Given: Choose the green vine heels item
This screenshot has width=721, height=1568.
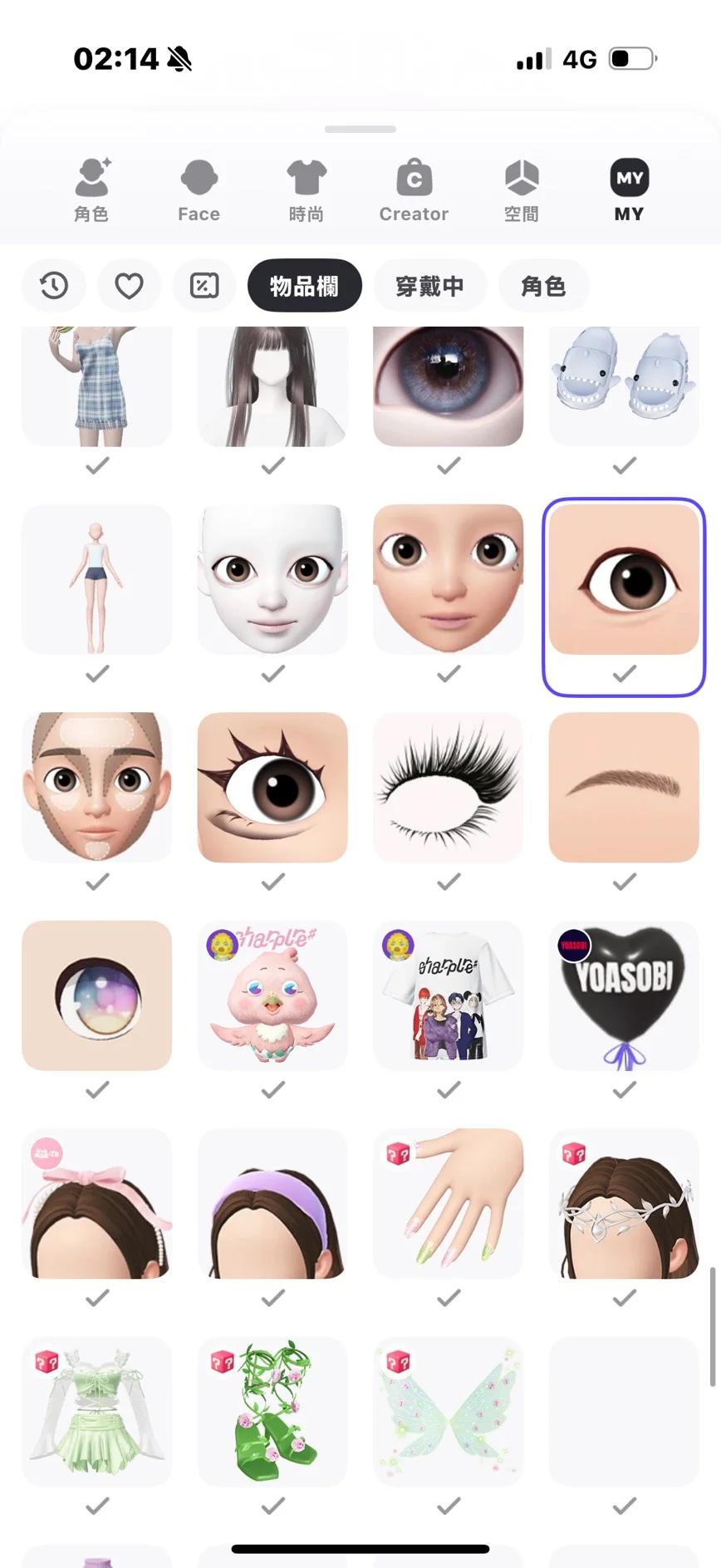Looking at the screenshot, I should click(272, 1410).
